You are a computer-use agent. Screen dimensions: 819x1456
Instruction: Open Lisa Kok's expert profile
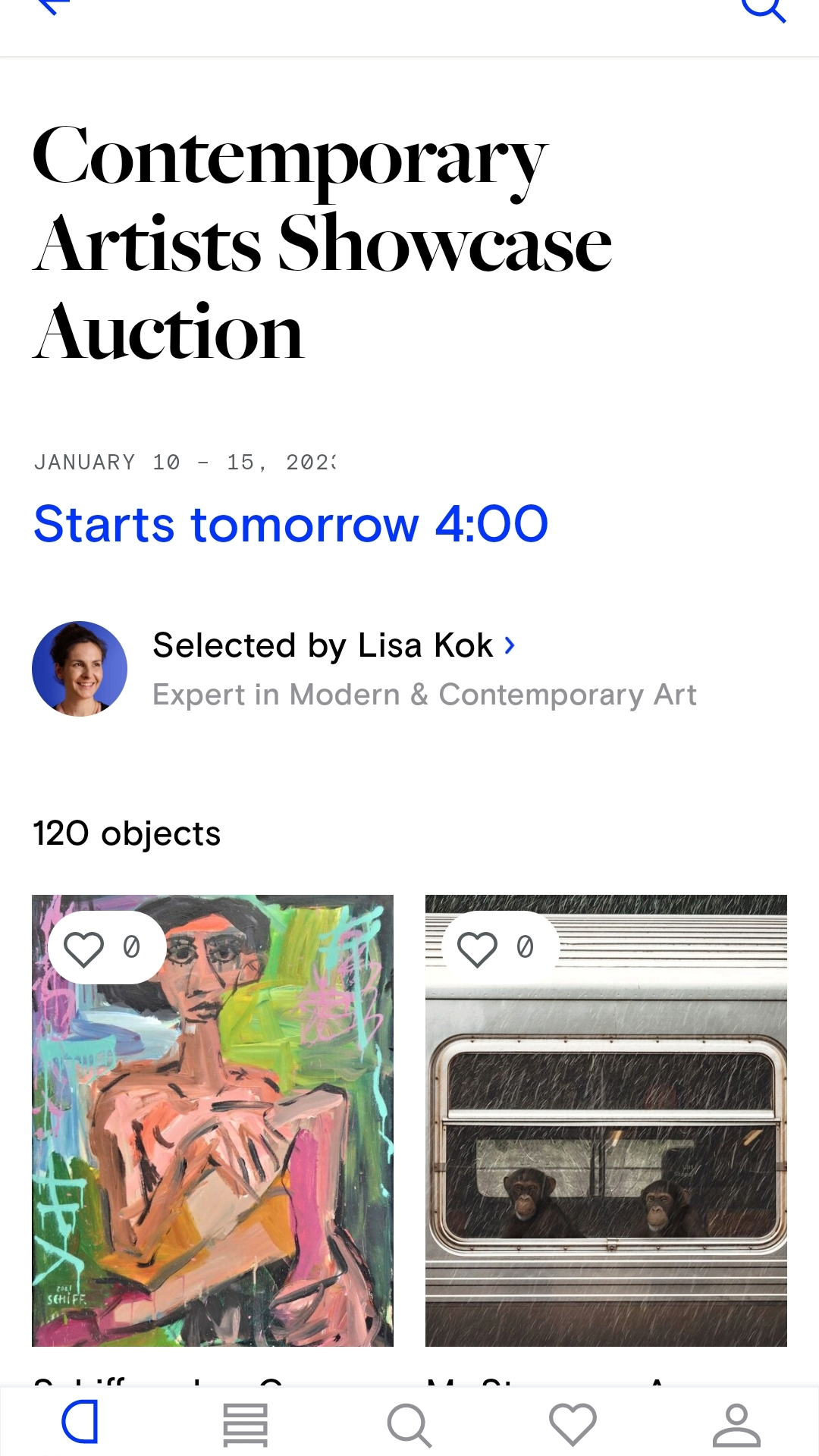click(334, 646)
